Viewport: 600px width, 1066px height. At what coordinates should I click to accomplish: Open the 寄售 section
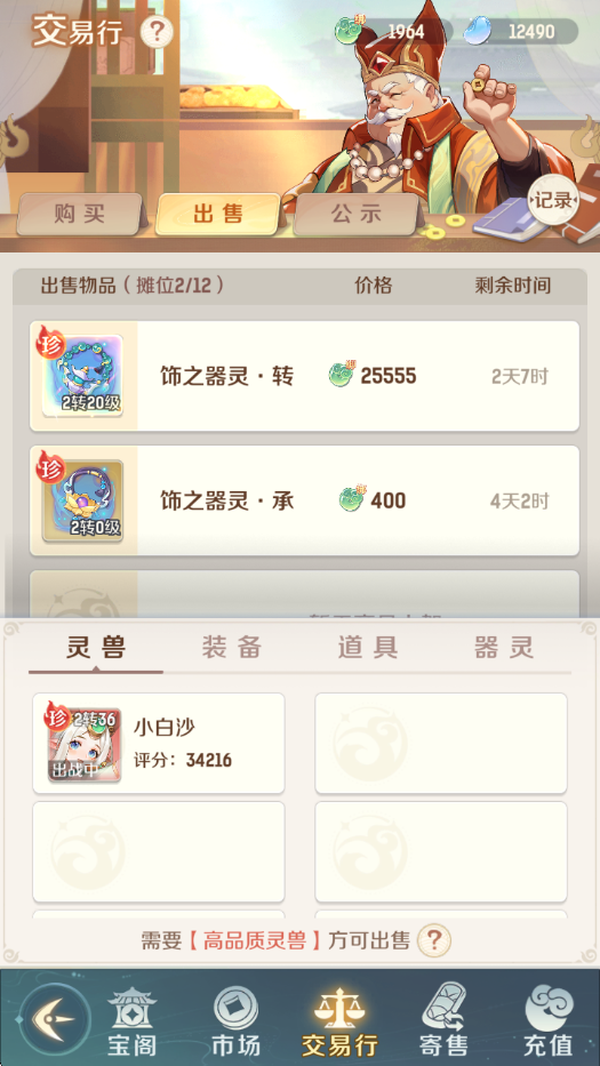[444, 1020]
